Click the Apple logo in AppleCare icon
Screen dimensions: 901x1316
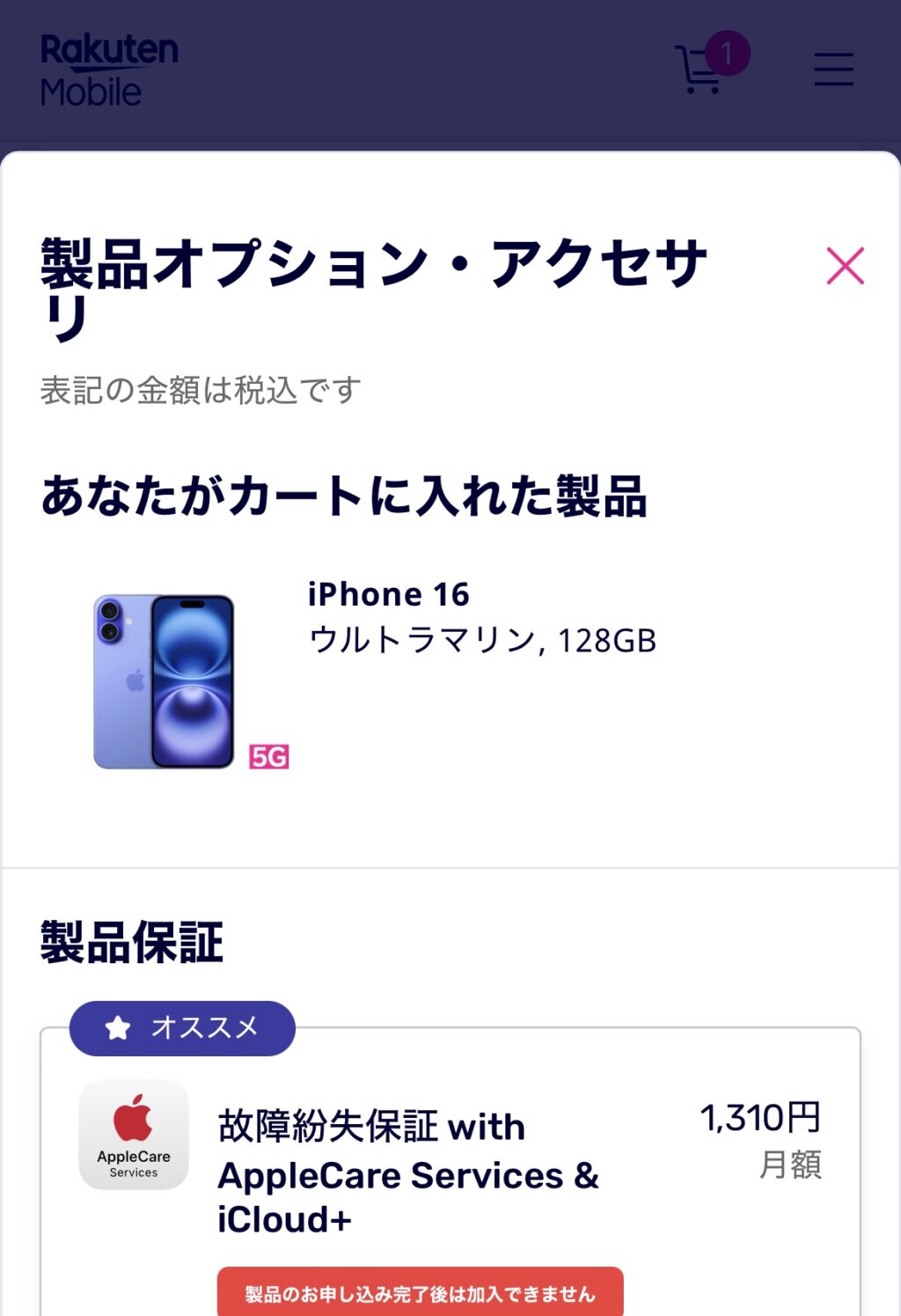point(133,1120)
